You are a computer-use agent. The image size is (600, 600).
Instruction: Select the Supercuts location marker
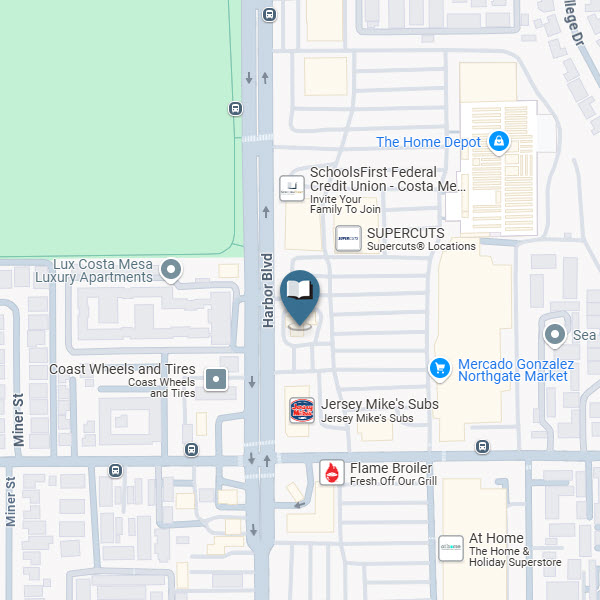pyautogui.click(x=348, y=239)
